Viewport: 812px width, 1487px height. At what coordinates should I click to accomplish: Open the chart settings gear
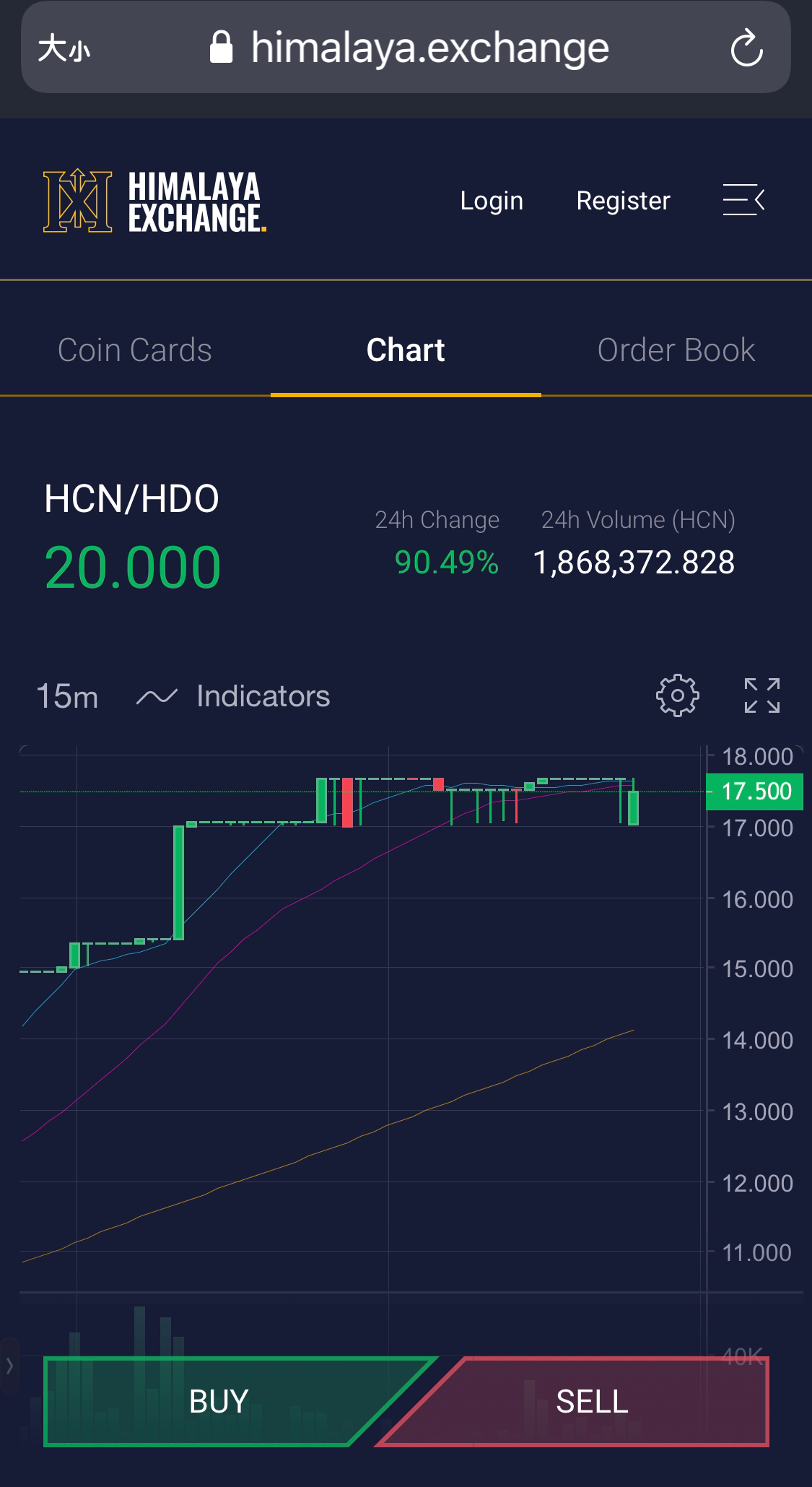tap(677, 695)
